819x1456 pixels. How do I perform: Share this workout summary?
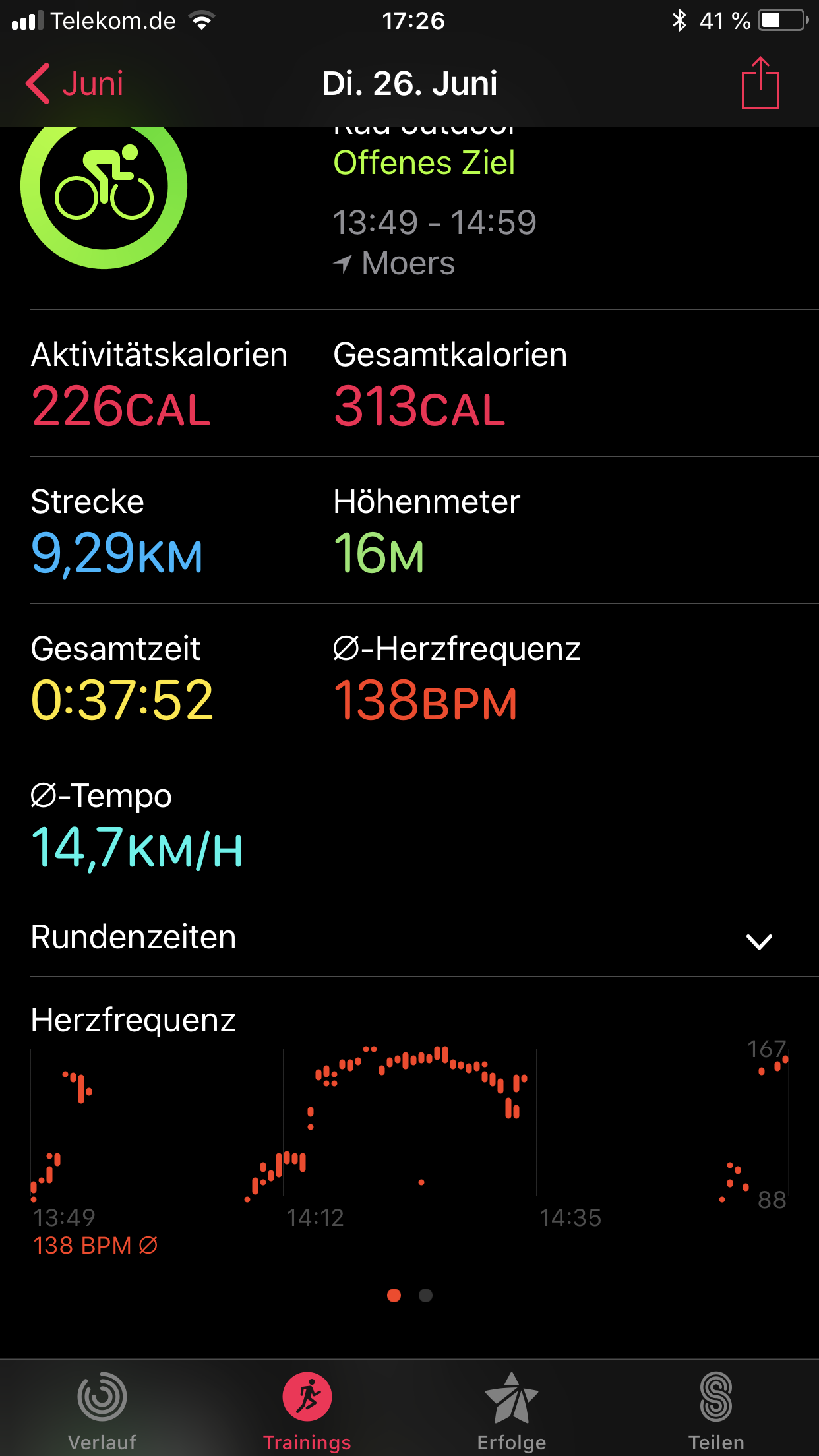pos(760,84)
